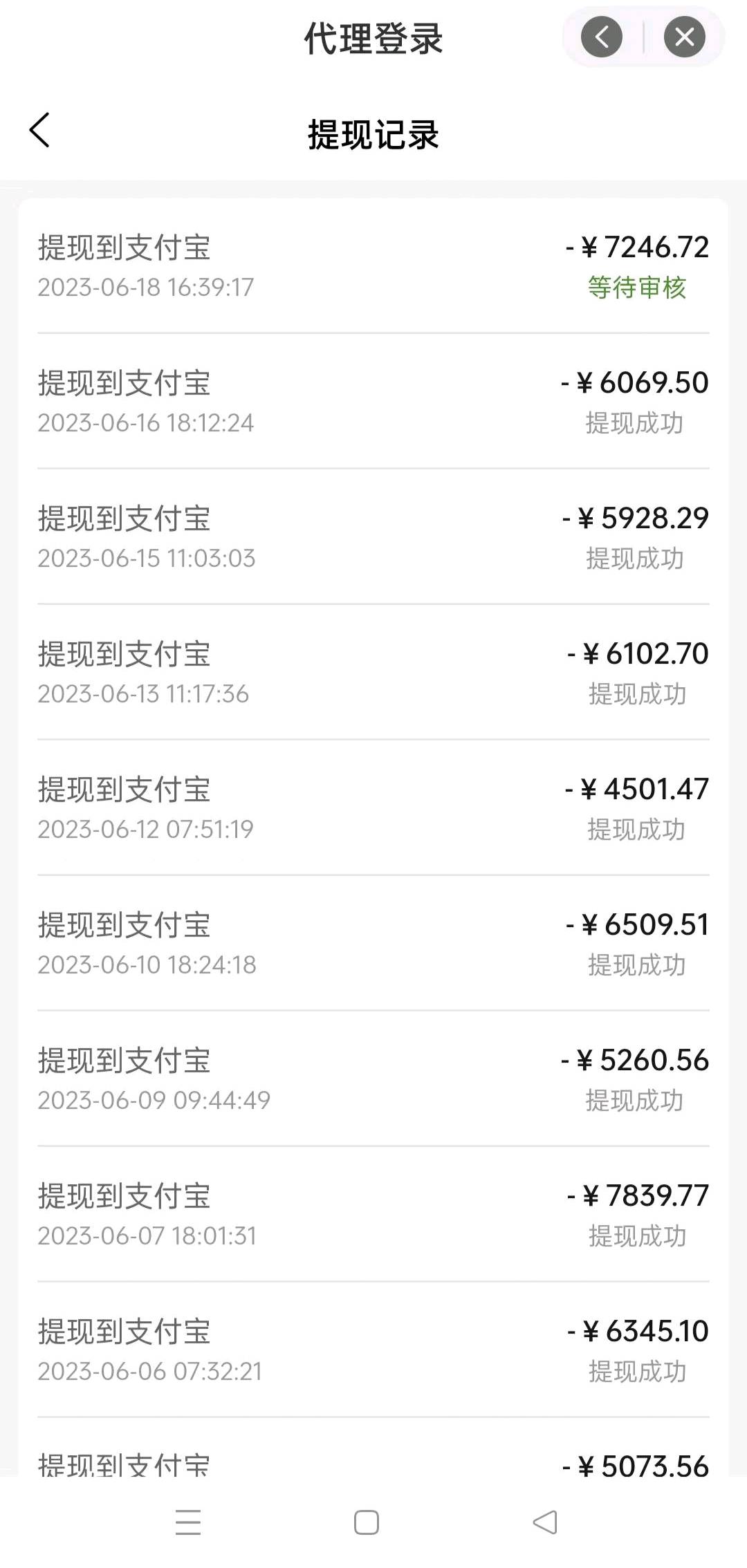Close the 代理登录 window with X

coord(685,37)
